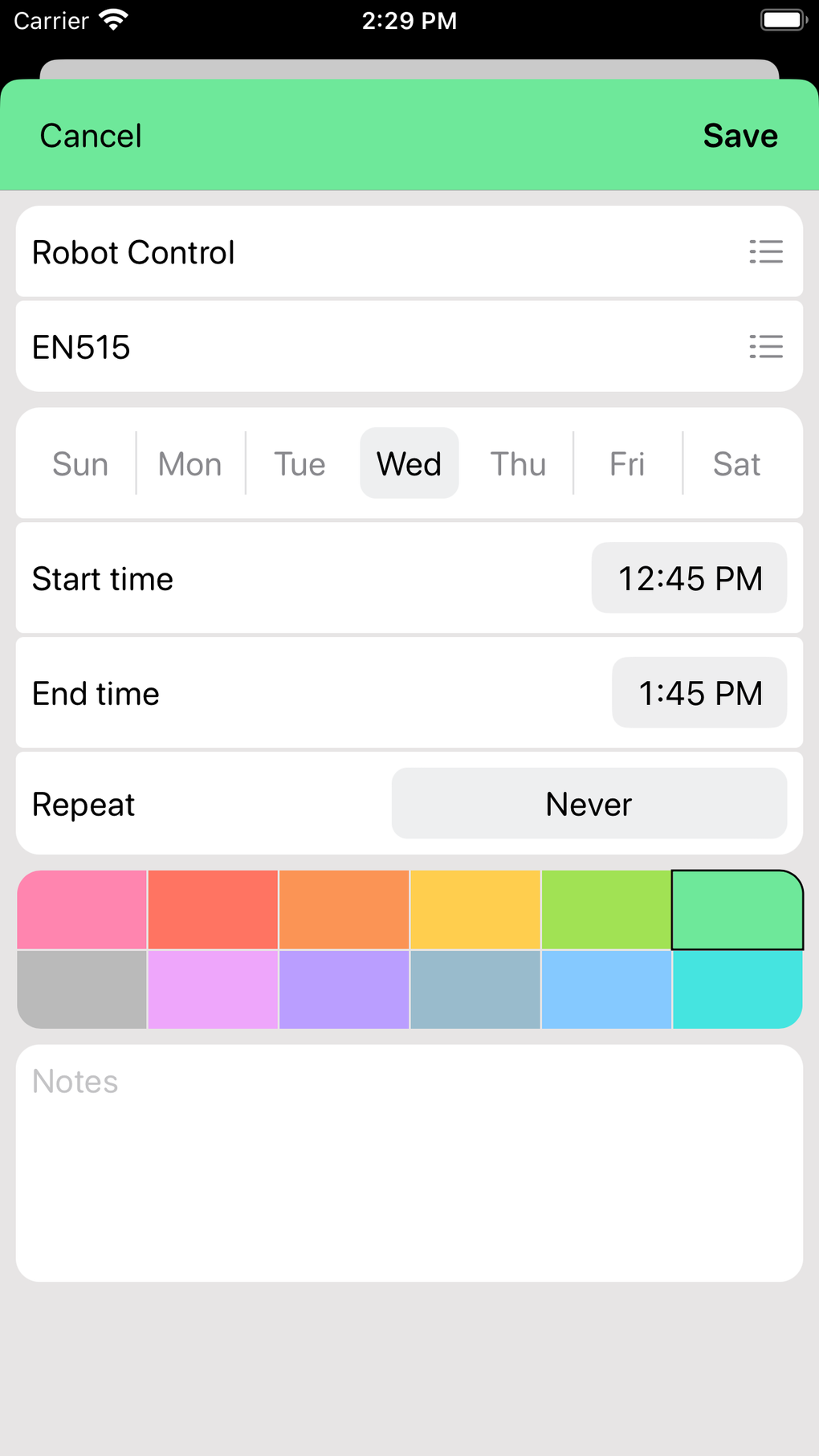Open the list icon beside Robot Control
The height and width of the screenshot is (1456, 819).
tap(766, 251)
